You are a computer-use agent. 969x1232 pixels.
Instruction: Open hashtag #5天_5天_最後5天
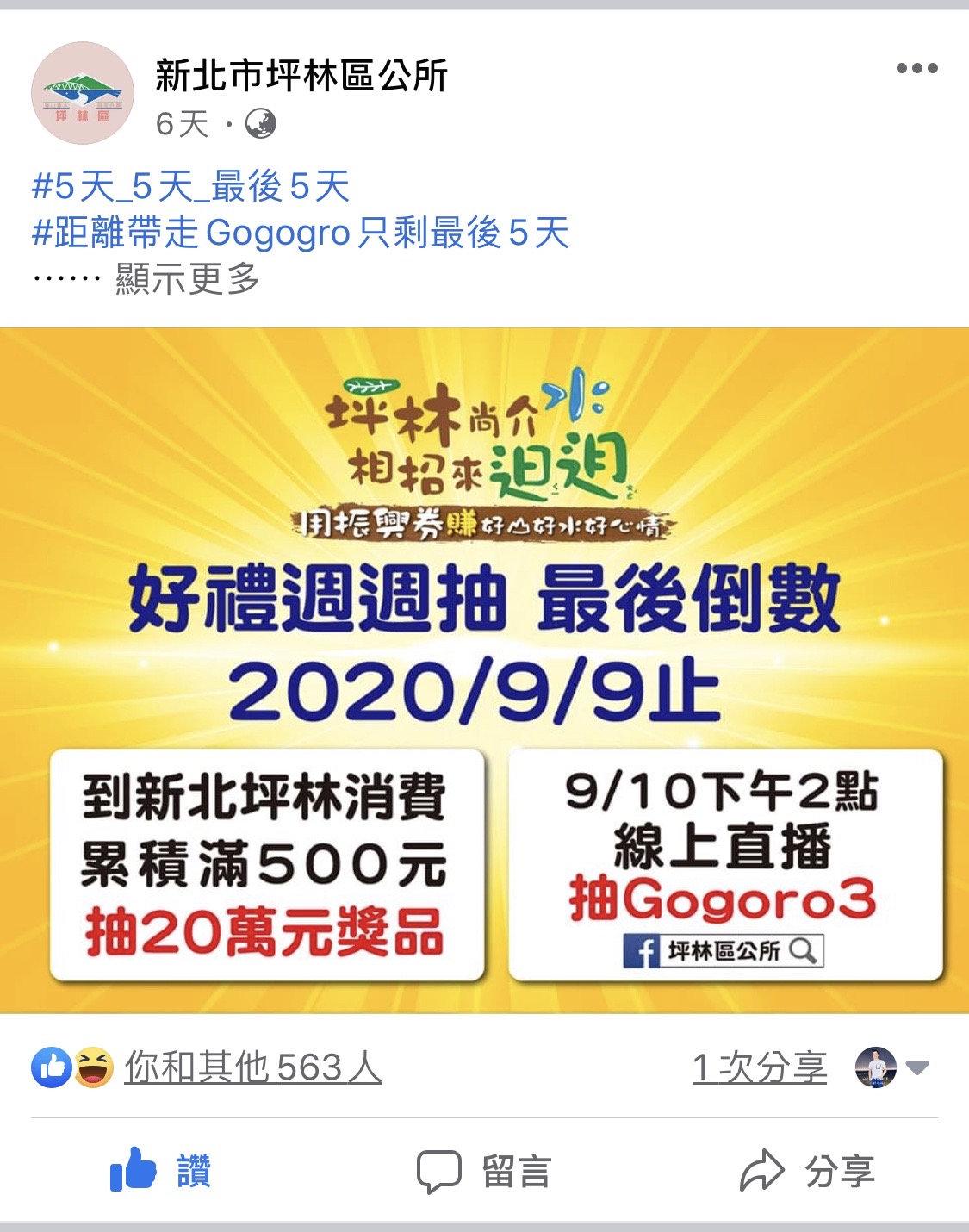(x=191, y=186)
